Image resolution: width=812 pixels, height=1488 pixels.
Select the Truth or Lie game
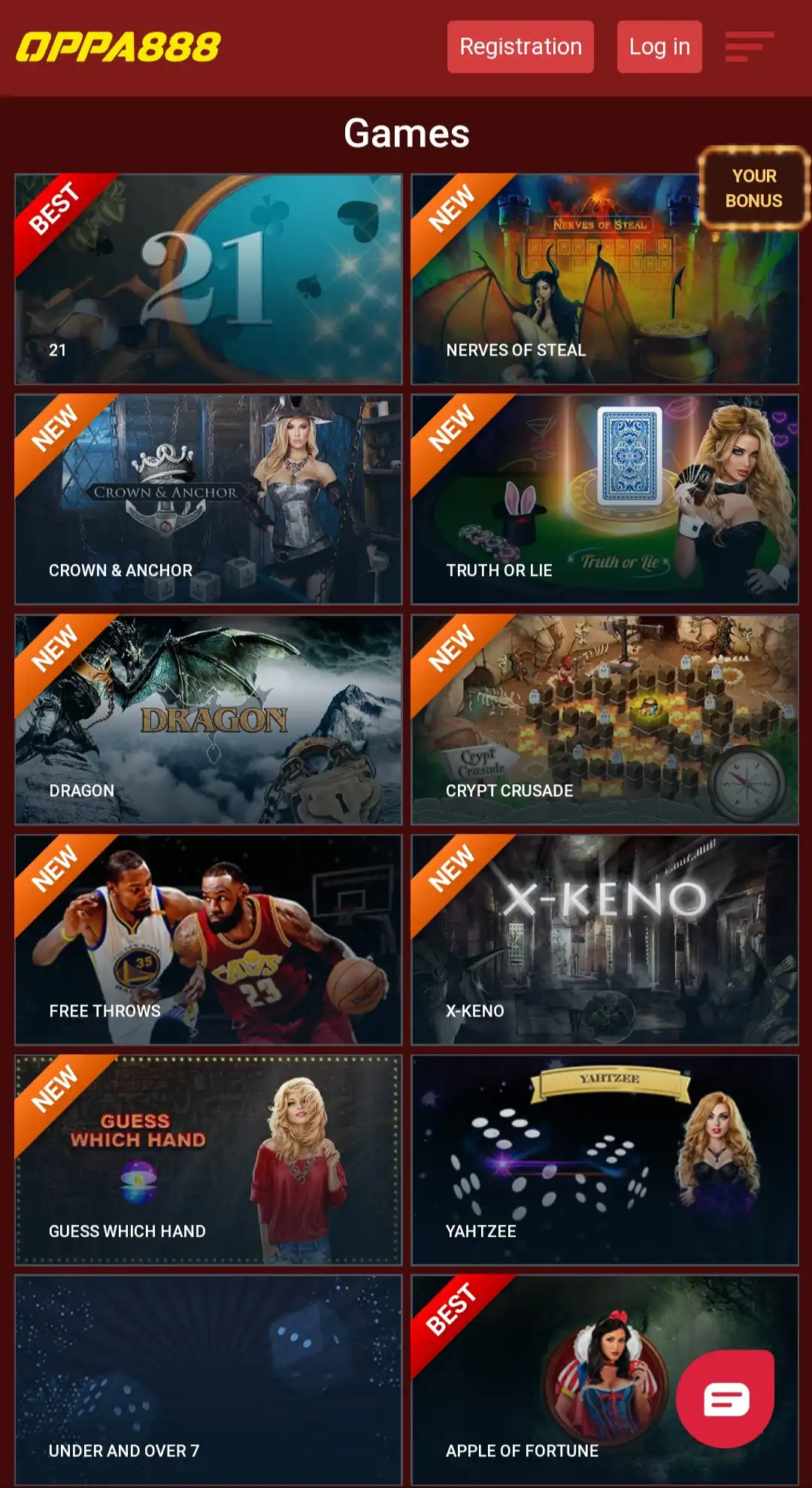tap(604, 499)
